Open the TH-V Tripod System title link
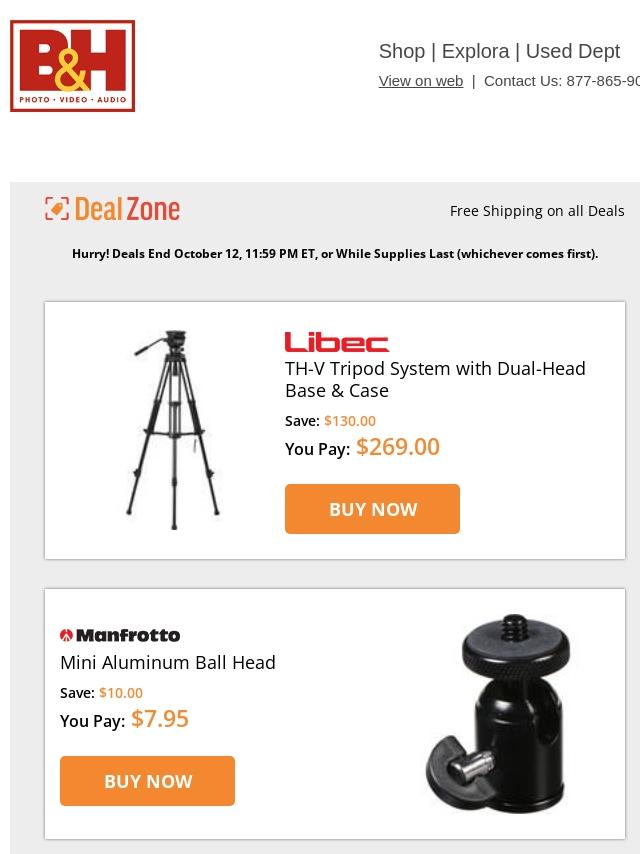The height and width of the screenshot is (854, 640). 435,379
